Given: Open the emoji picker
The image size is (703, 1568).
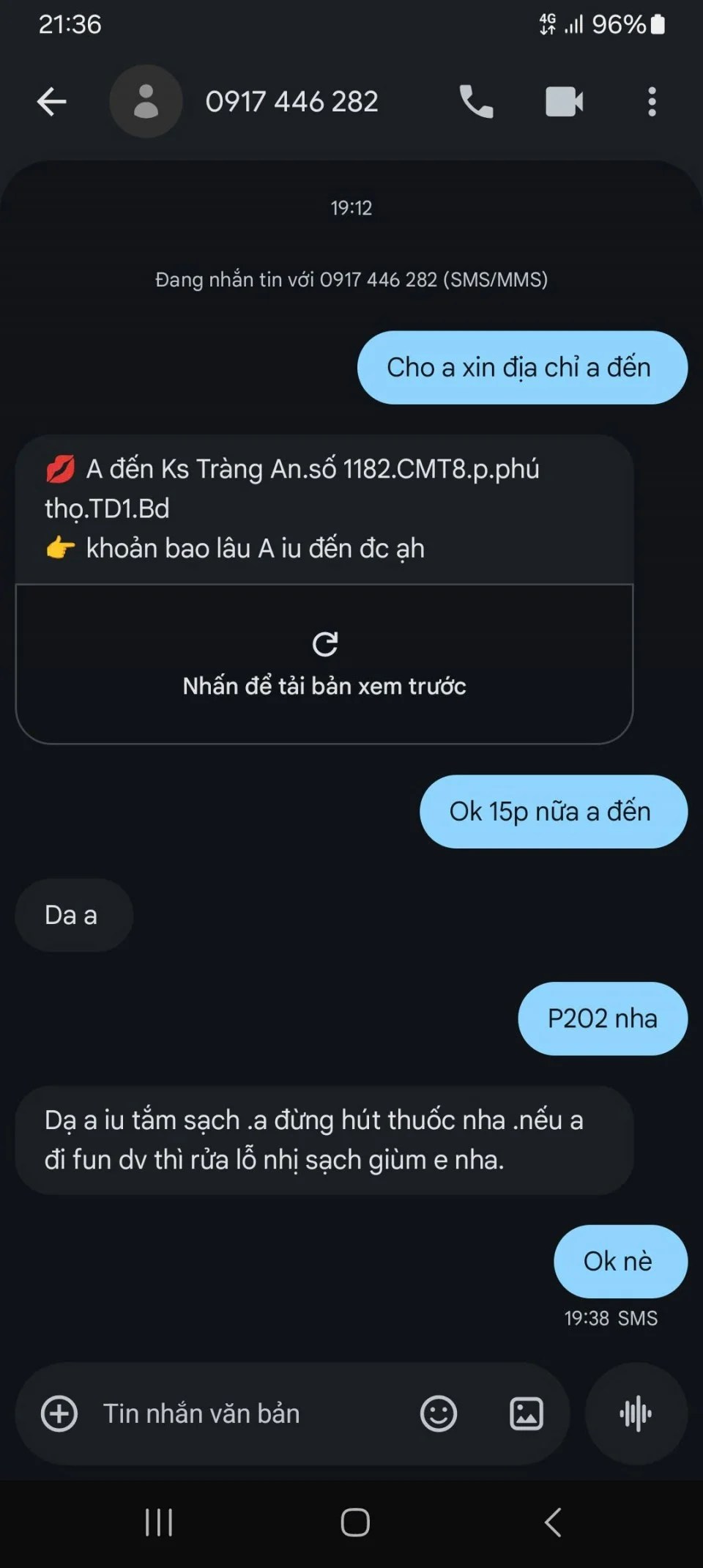Looking at the screenshot, I should coord(439,1413).
